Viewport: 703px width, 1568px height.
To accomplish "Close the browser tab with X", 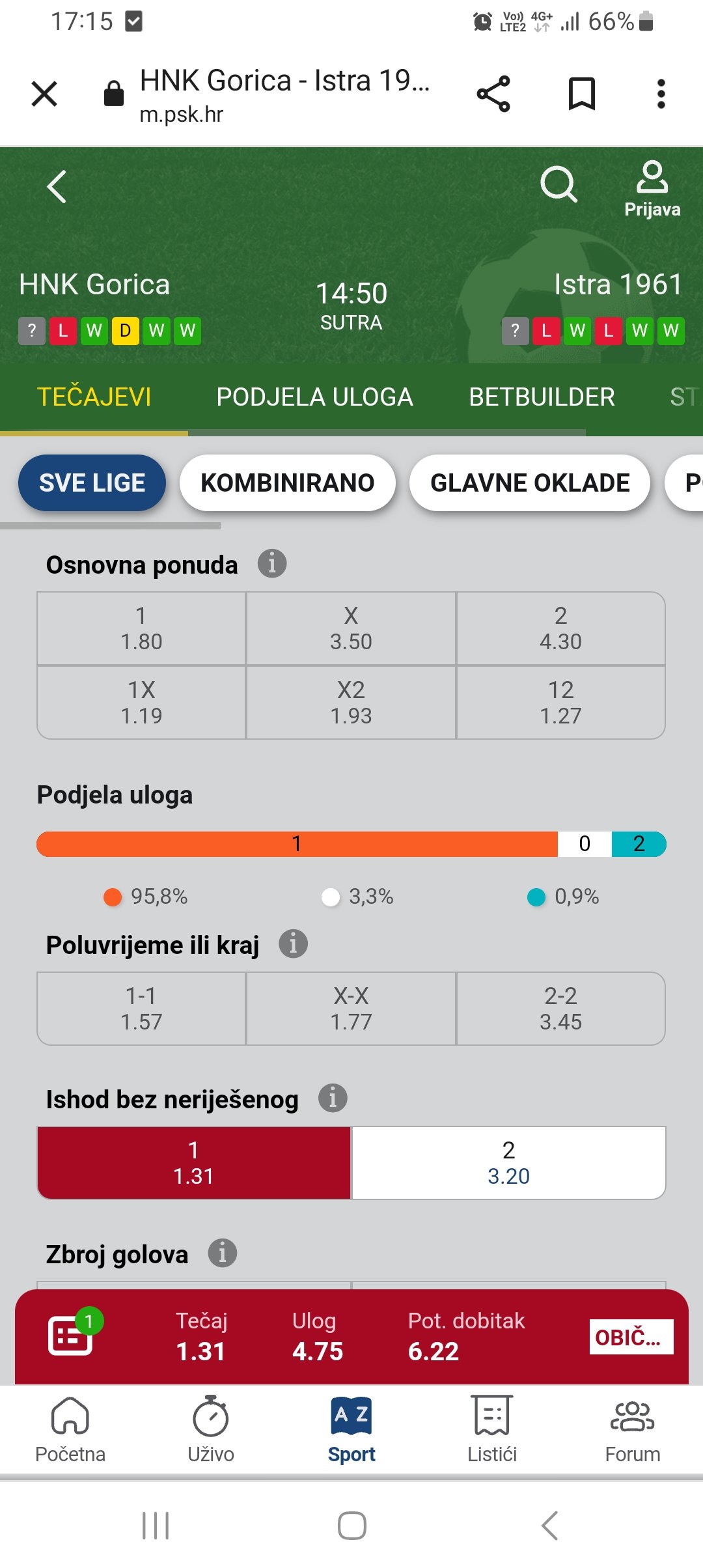I will point(44,94).
